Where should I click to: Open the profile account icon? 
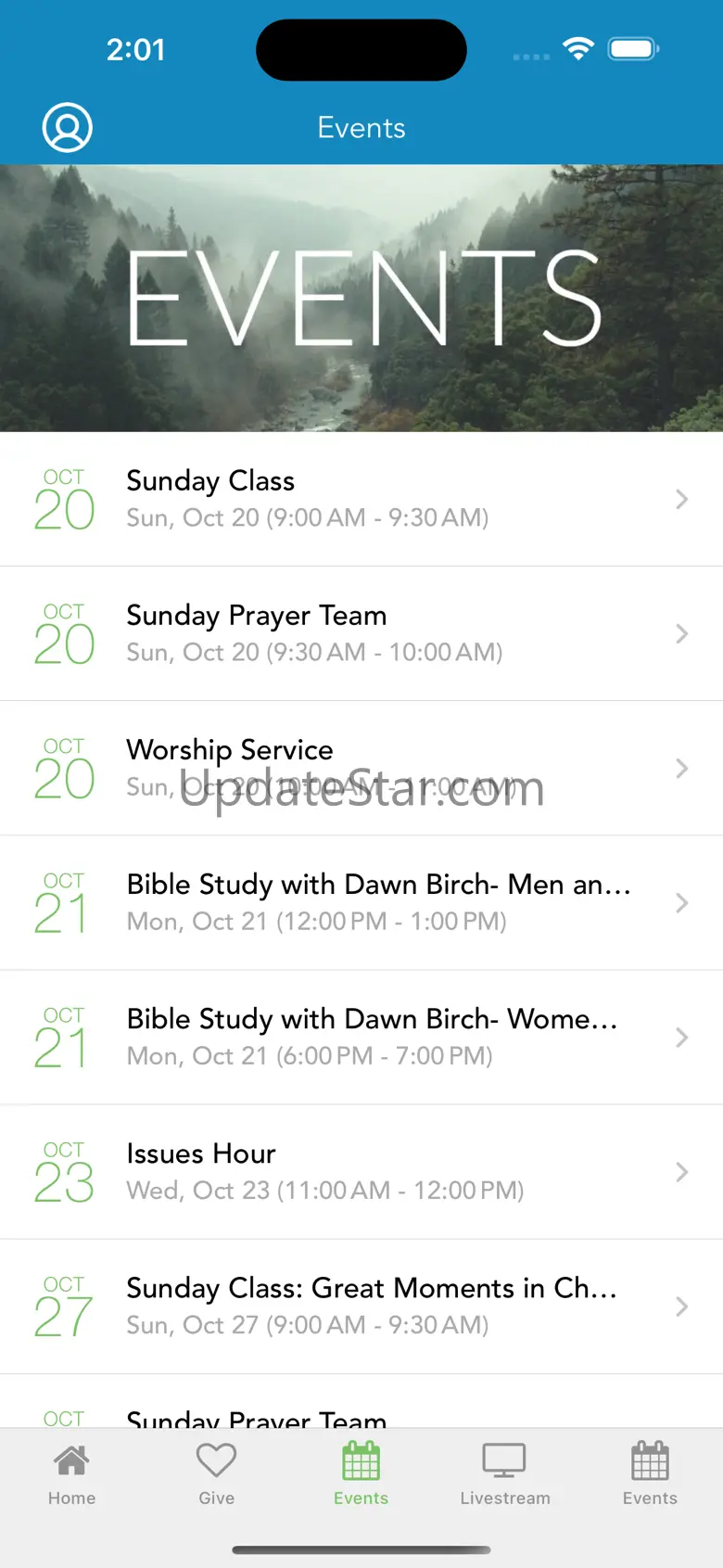(x=68, y=127)
